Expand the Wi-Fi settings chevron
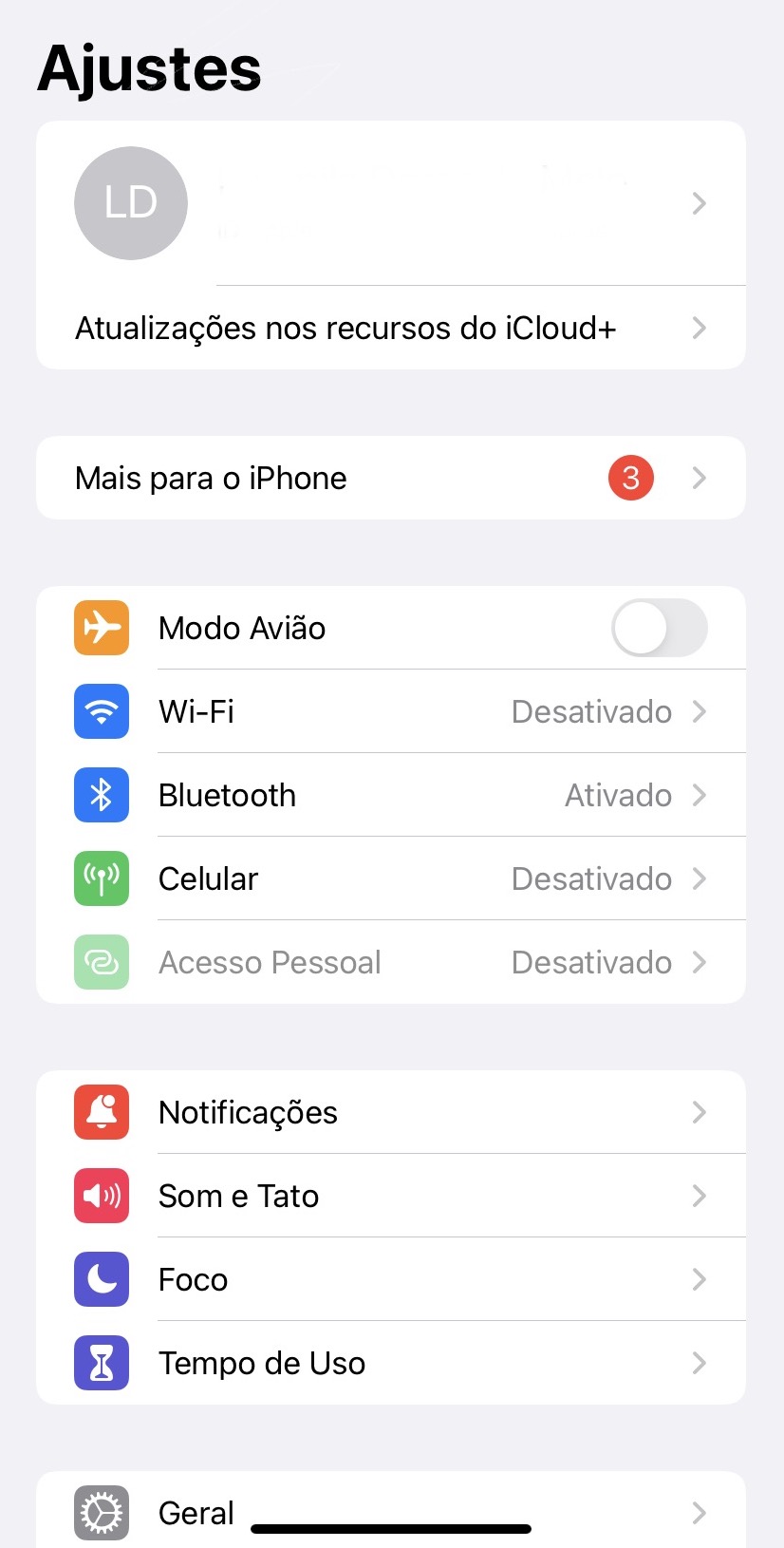This screenshot has height=1548, width=784. (x=700, y=711)
